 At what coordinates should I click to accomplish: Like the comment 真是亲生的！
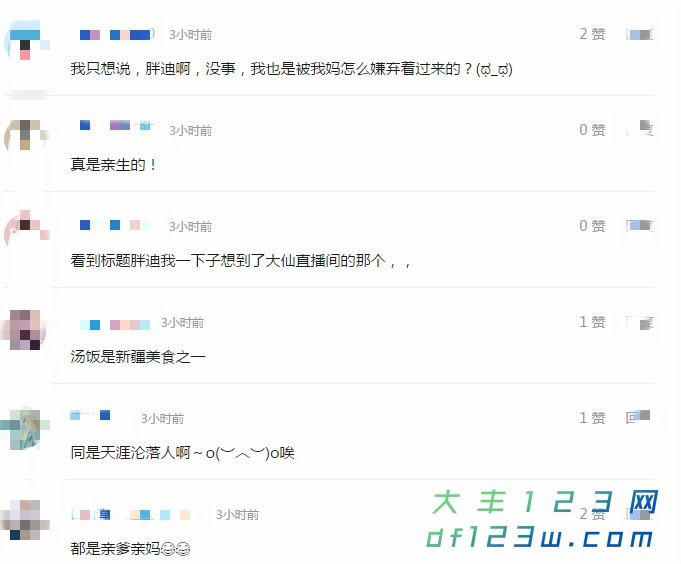pos(592,130)
